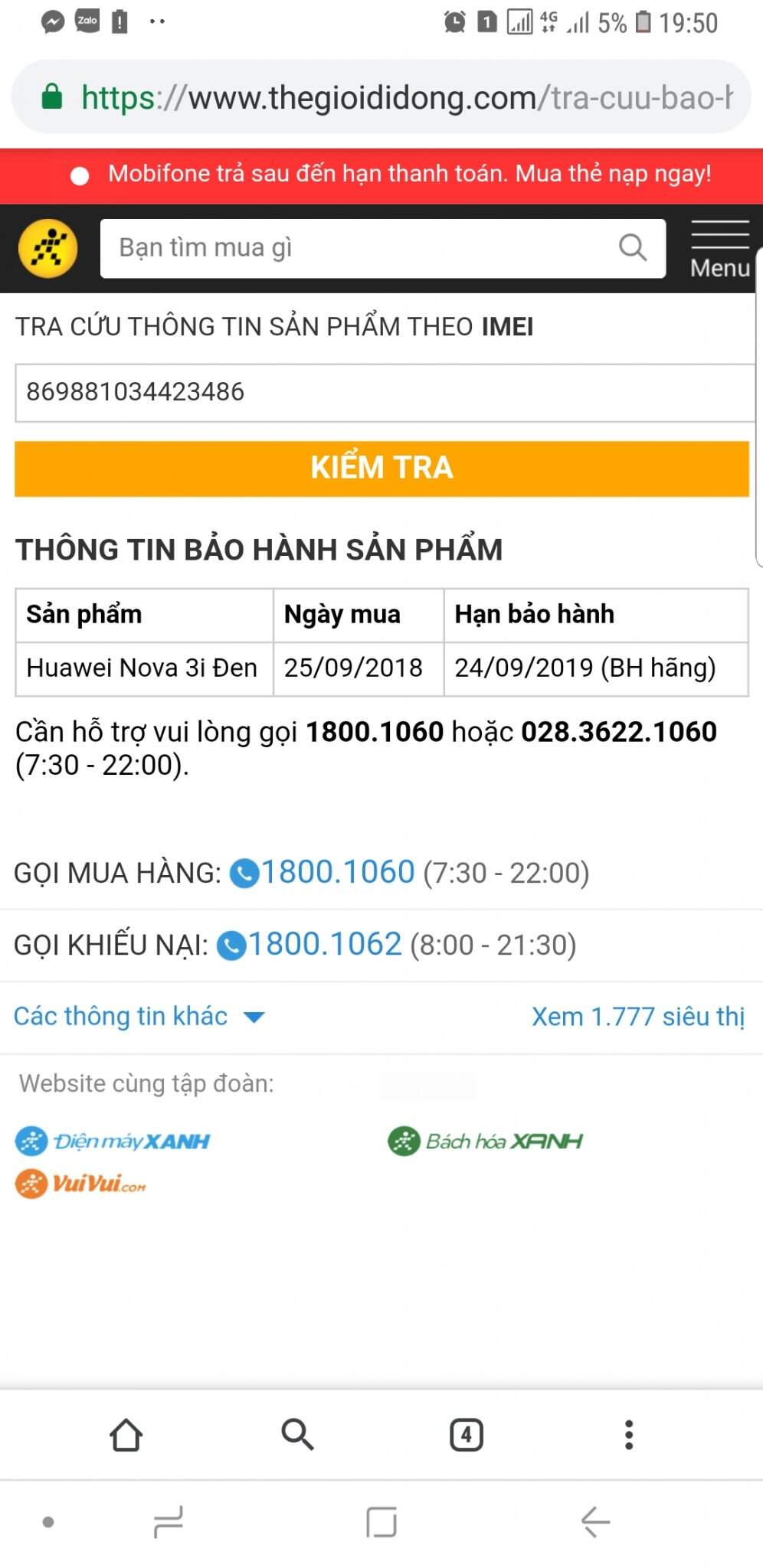Focus the "Bạn tìm mua gì" search box
Viewport: 763px width, 1568px height.
tap(360, 248)
